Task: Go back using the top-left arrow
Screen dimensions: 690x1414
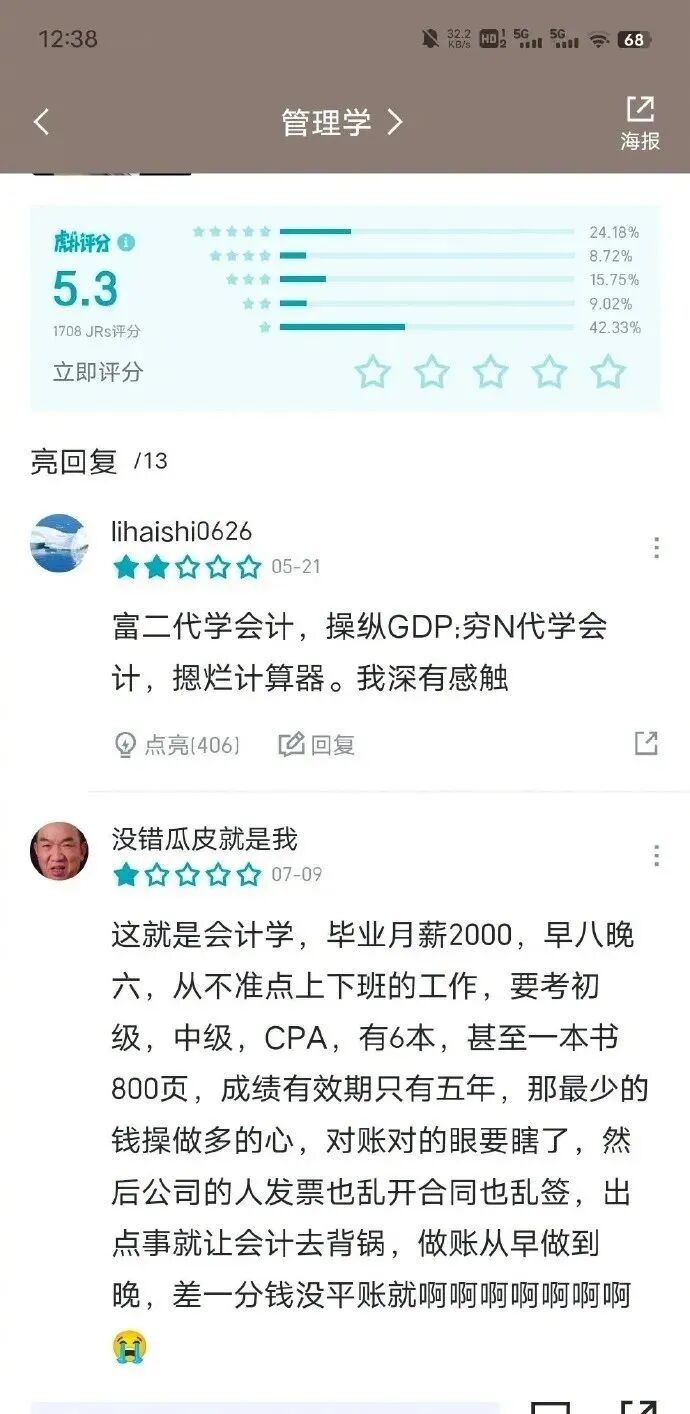Action: tap(41, 122)
